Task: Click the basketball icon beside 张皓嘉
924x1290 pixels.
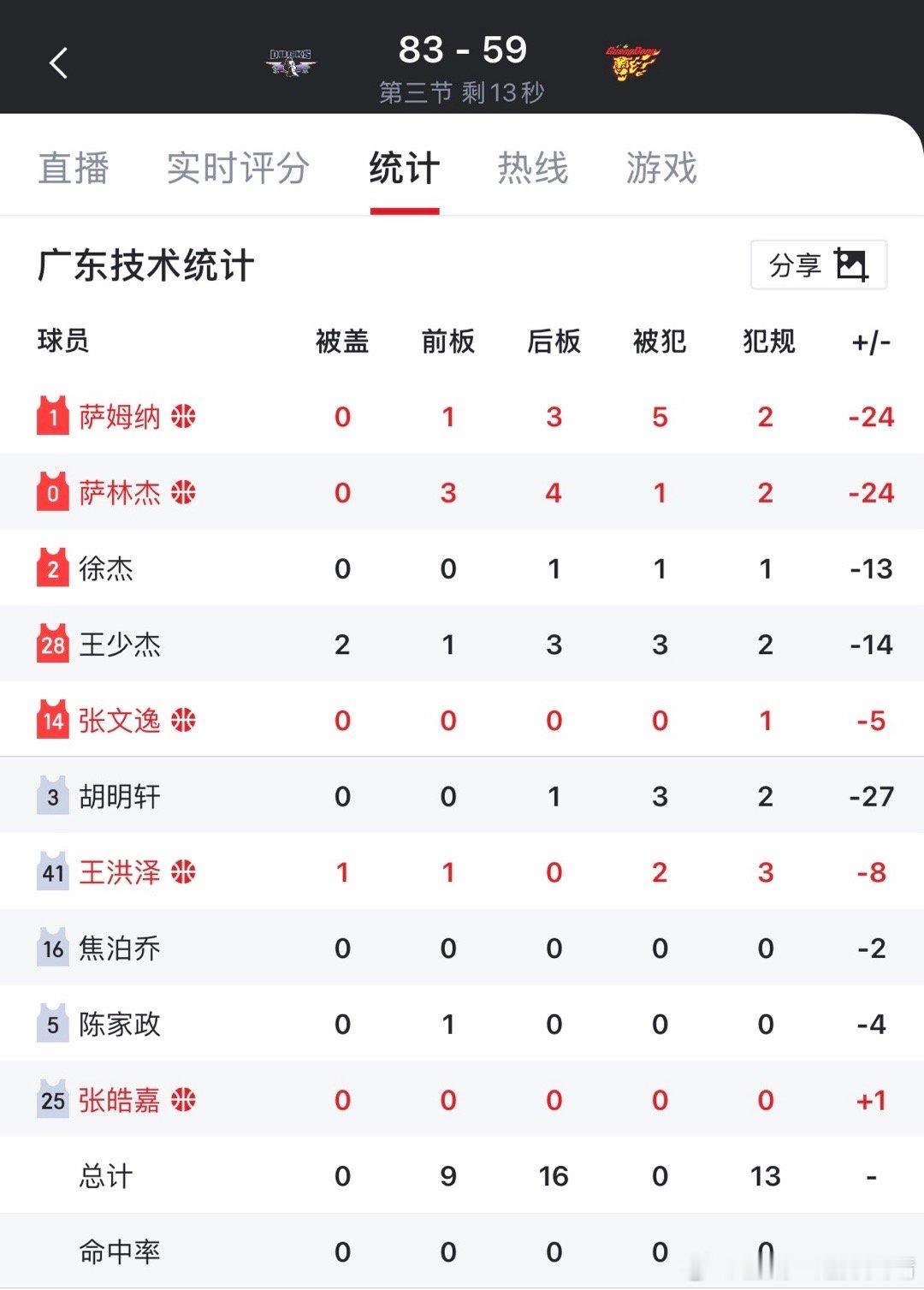Action: 183,1099
